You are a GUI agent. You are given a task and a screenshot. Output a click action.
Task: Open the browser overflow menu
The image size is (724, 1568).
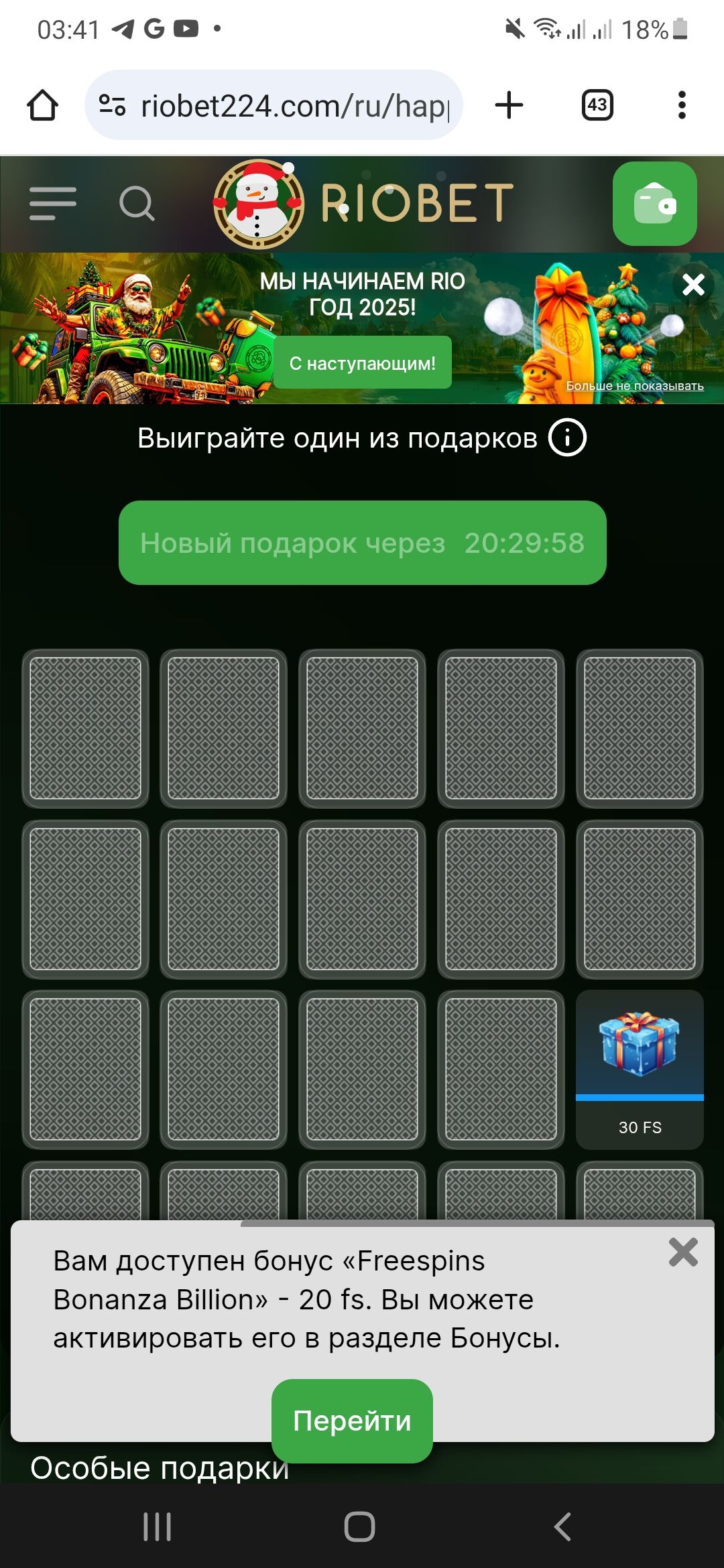click(682, 105)
